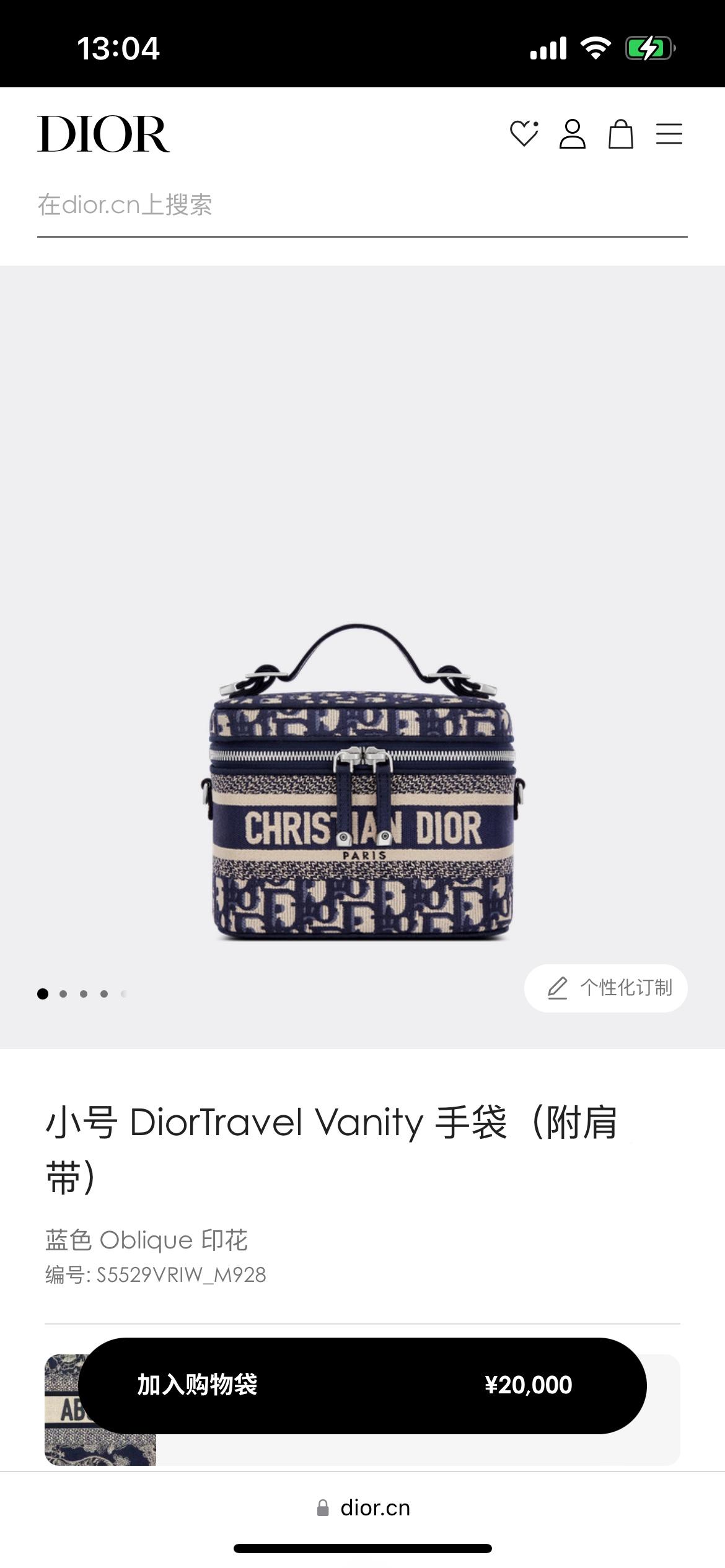Open the account profile icon

572,134
